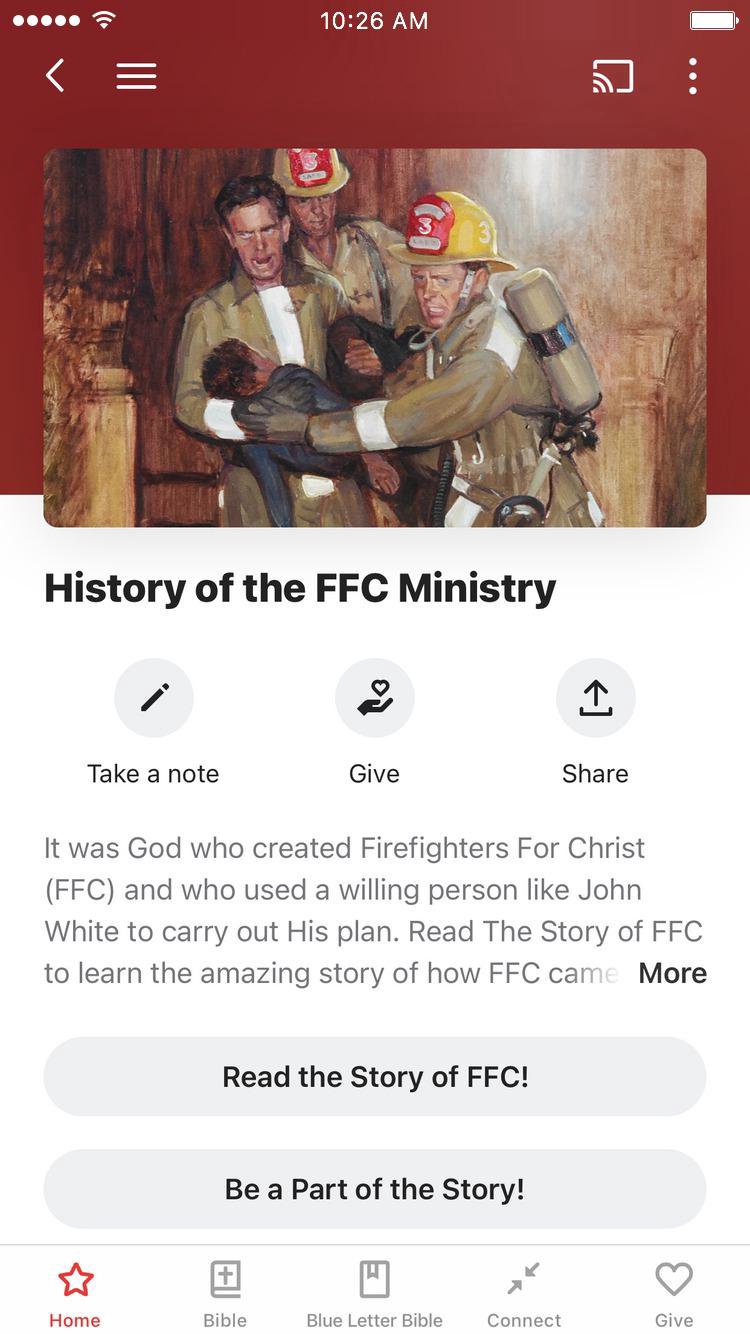Open the three-dot overflow menu
The image size is (750, 1334).
point(692,76)
